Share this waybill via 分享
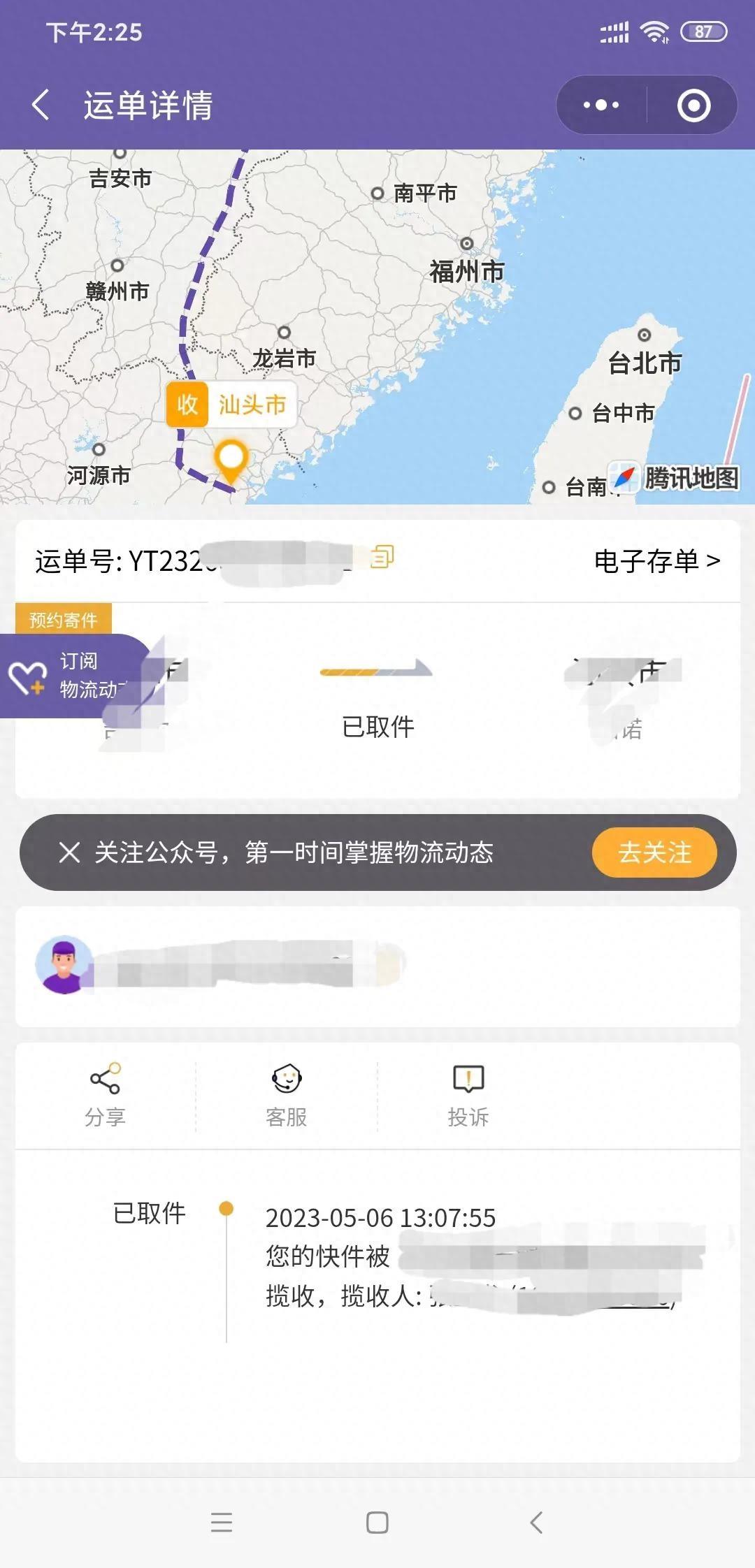The height and width of the screenshot is (1568, 755). pyautogui.click(x=105, y=1094)
